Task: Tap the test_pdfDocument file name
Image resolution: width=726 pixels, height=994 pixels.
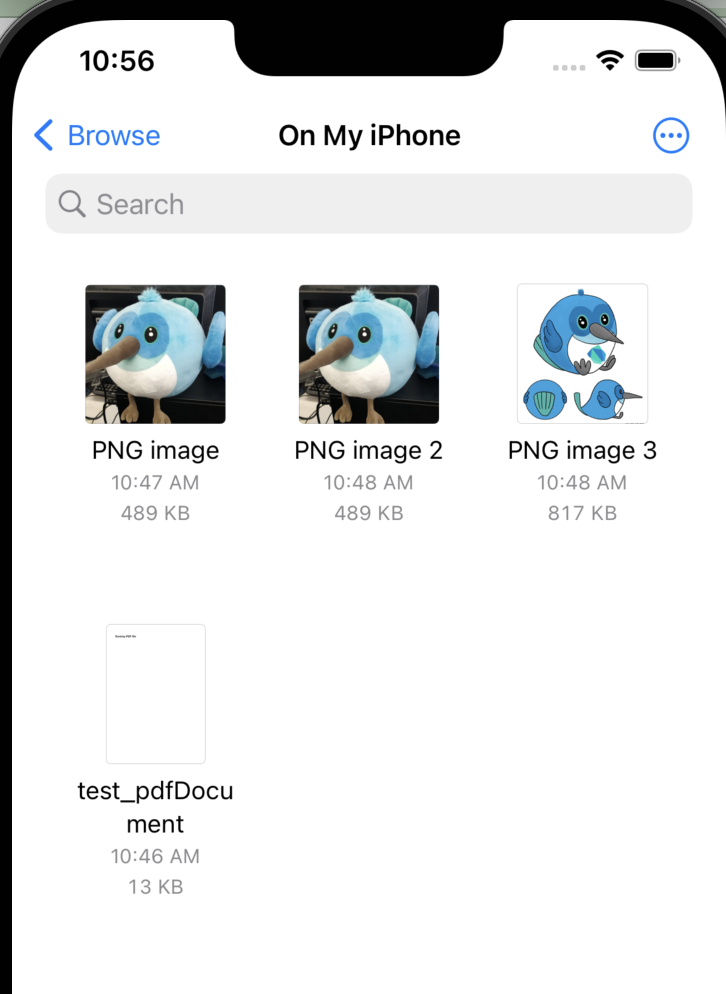Action: pos(155,807)
